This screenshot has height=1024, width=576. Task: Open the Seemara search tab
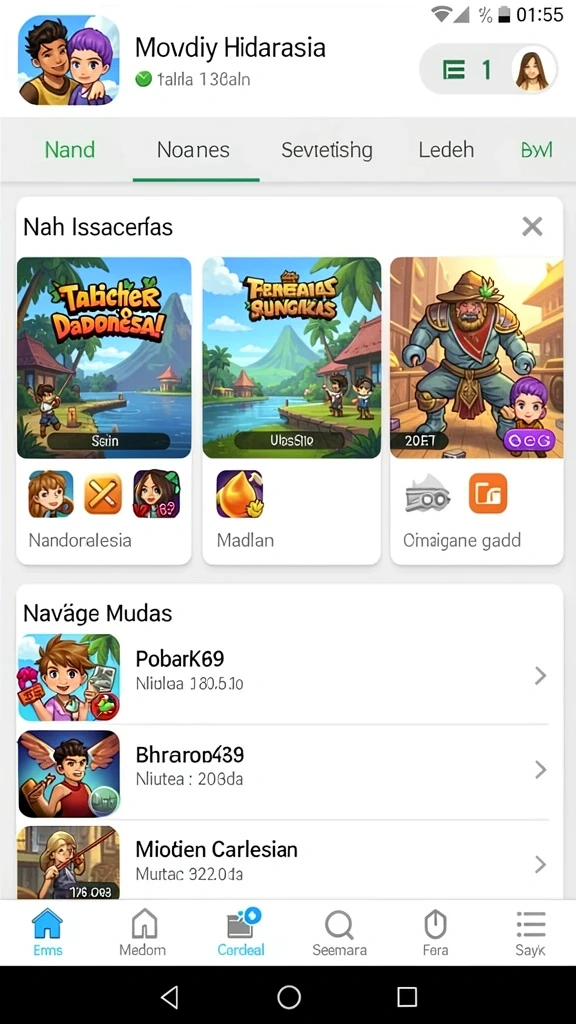point(338,933)
